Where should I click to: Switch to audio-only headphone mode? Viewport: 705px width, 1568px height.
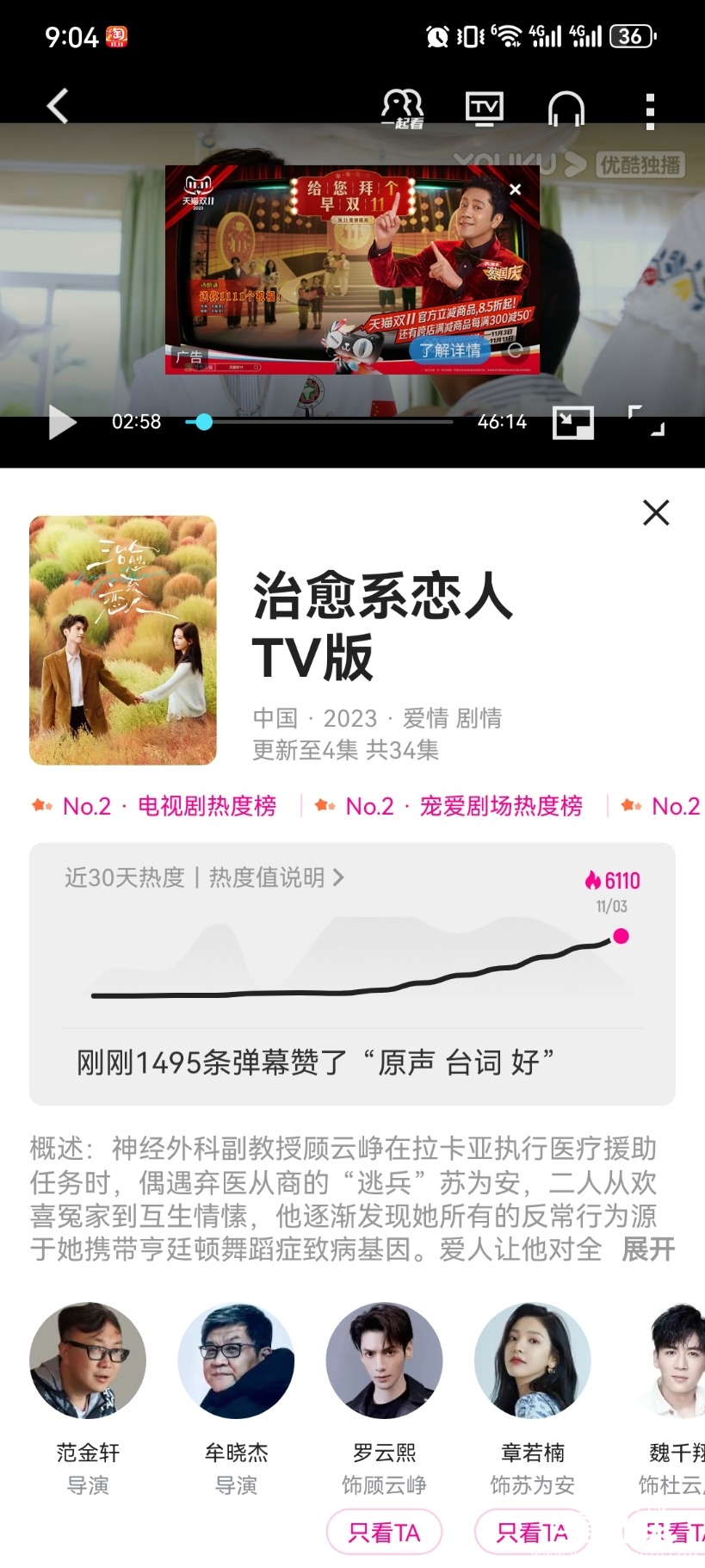pyautogui.click(x=566, y=106)
